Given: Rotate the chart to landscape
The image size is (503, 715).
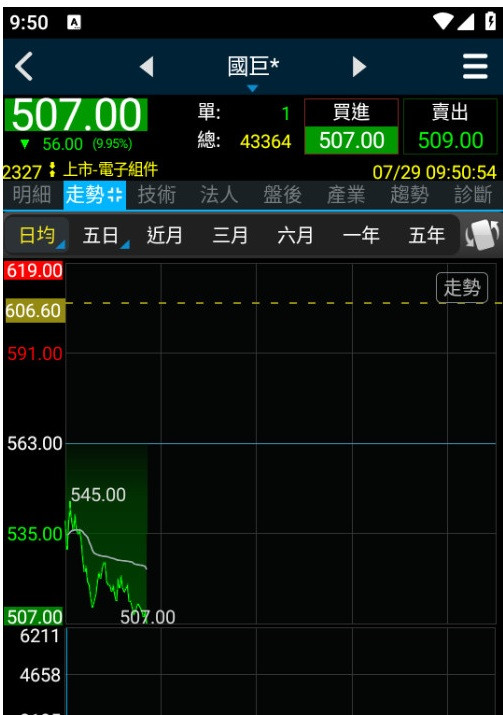Looking at the screenshot, I should [x=482, y=235].
